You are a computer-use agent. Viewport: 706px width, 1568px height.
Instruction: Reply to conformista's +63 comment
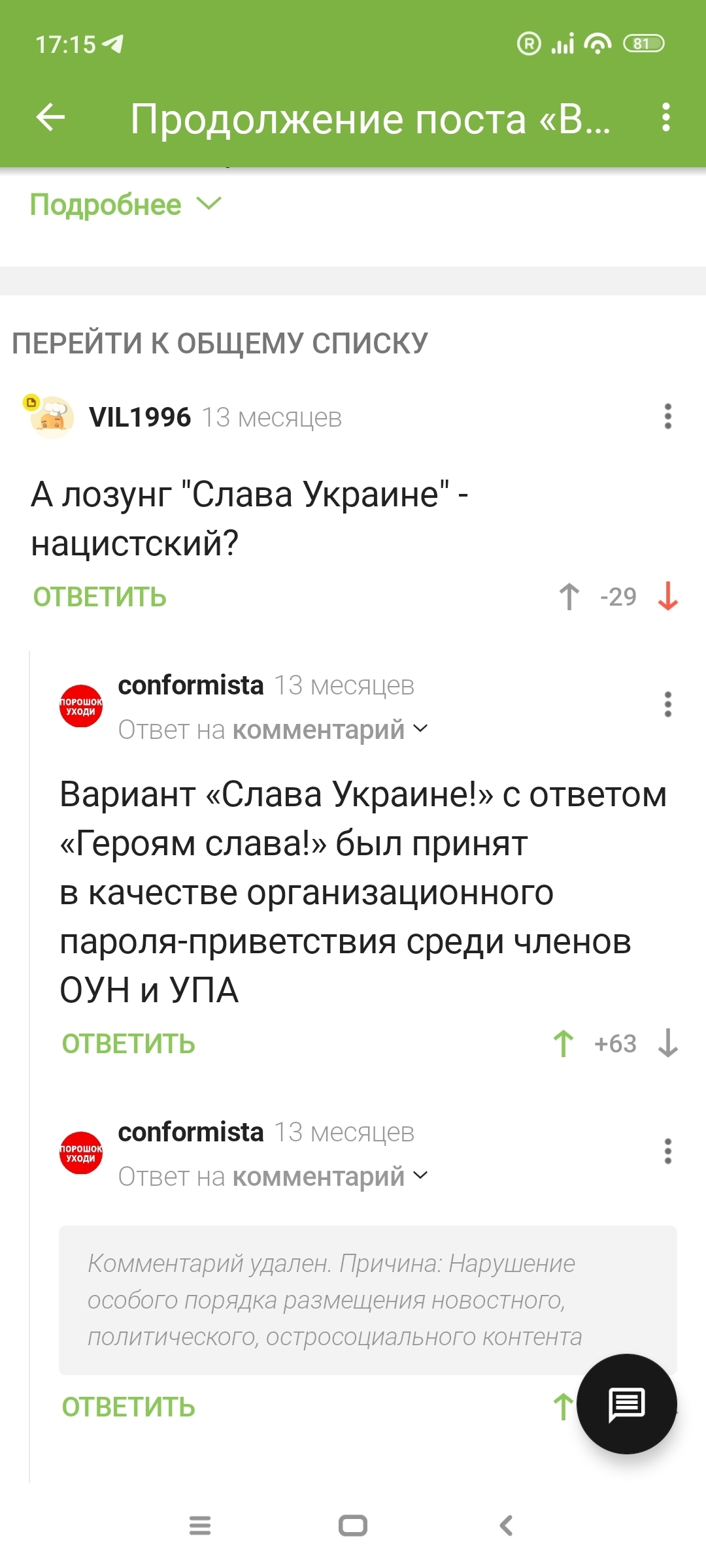(129, 1044)
